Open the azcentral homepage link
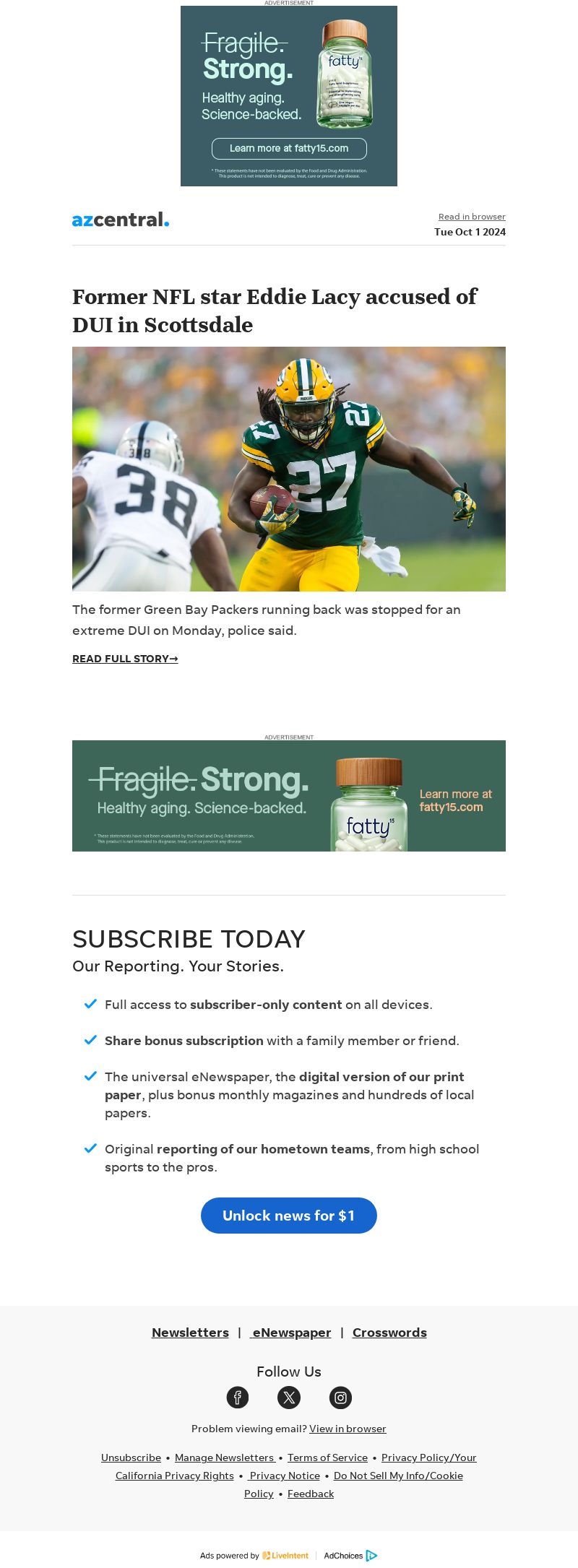 (121, 220)
